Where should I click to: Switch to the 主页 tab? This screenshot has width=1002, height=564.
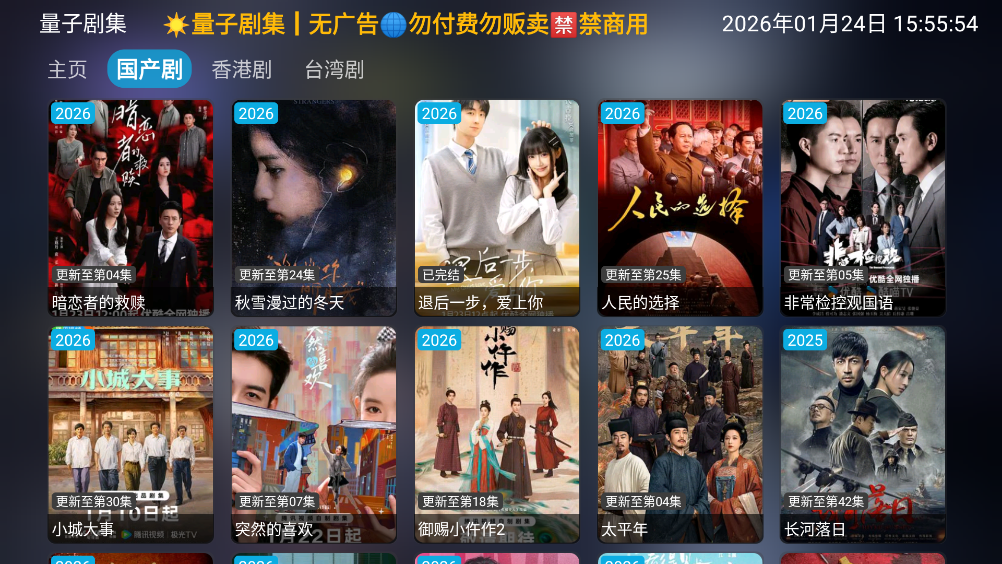68,70
